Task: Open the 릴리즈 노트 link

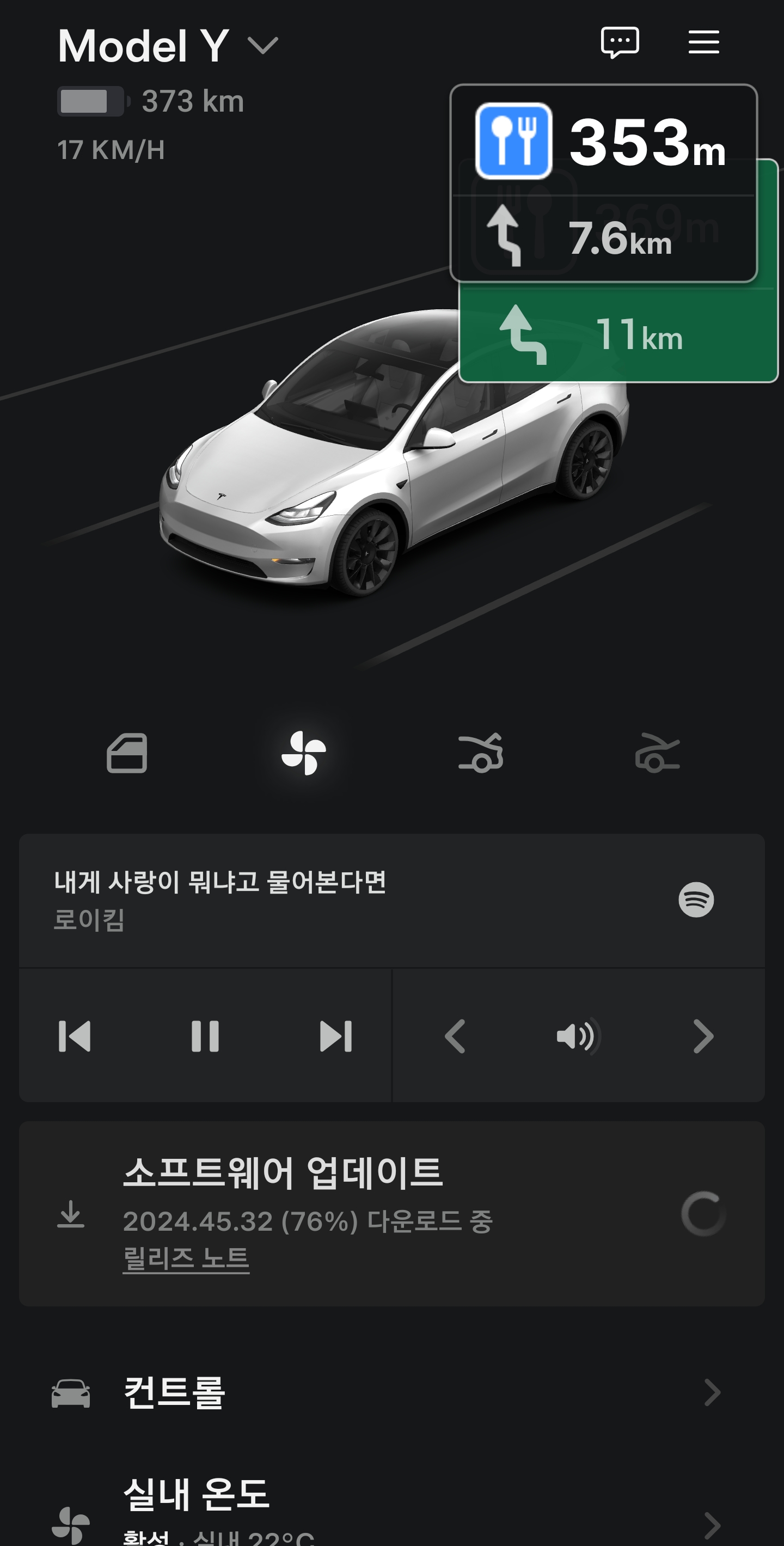Action: pyautogui.click(x=186, y=1258)
